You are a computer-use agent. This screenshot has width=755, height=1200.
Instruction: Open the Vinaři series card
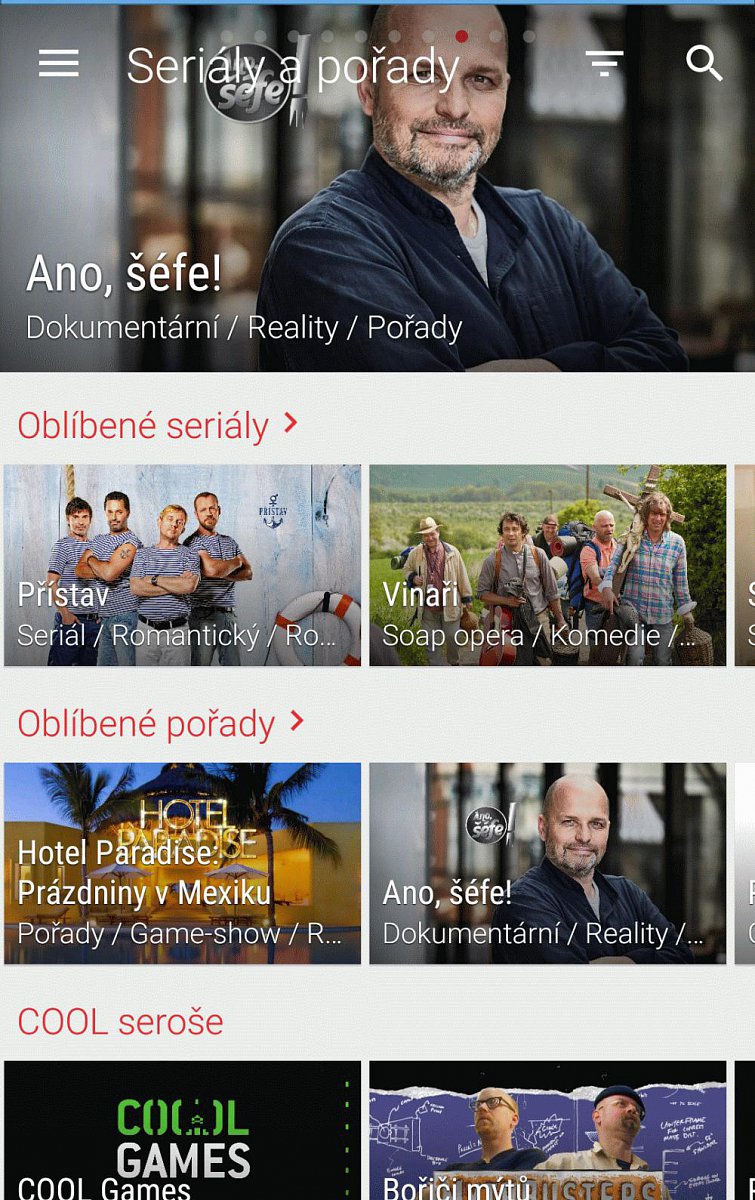pyautogui.click(x=547, y=565)
